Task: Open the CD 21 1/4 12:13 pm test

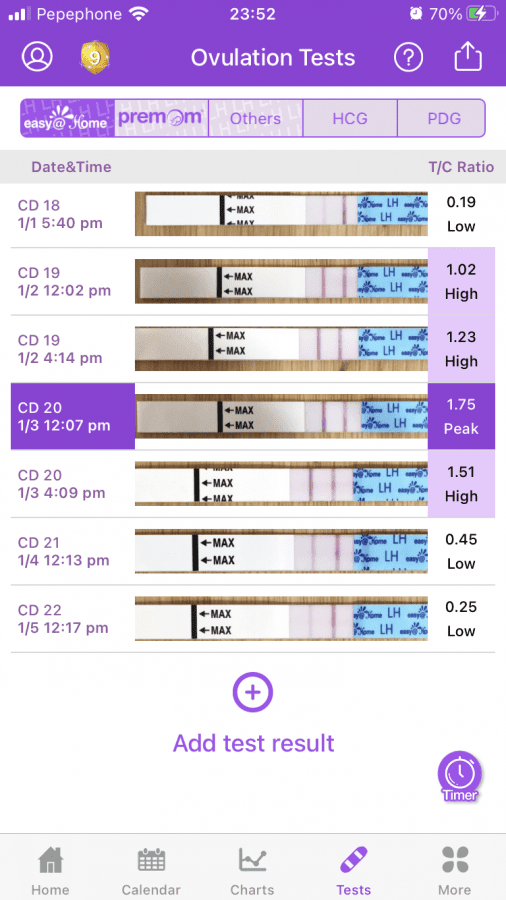Action: click(252, 552)
